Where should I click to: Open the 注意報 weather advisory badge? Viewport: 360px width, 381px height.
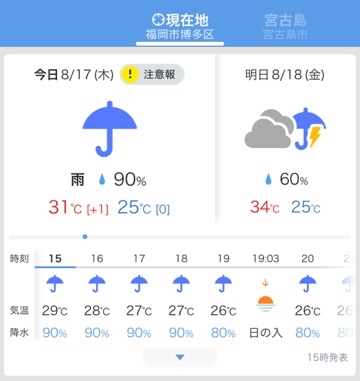pyautogui.click(x=152, y=74)
